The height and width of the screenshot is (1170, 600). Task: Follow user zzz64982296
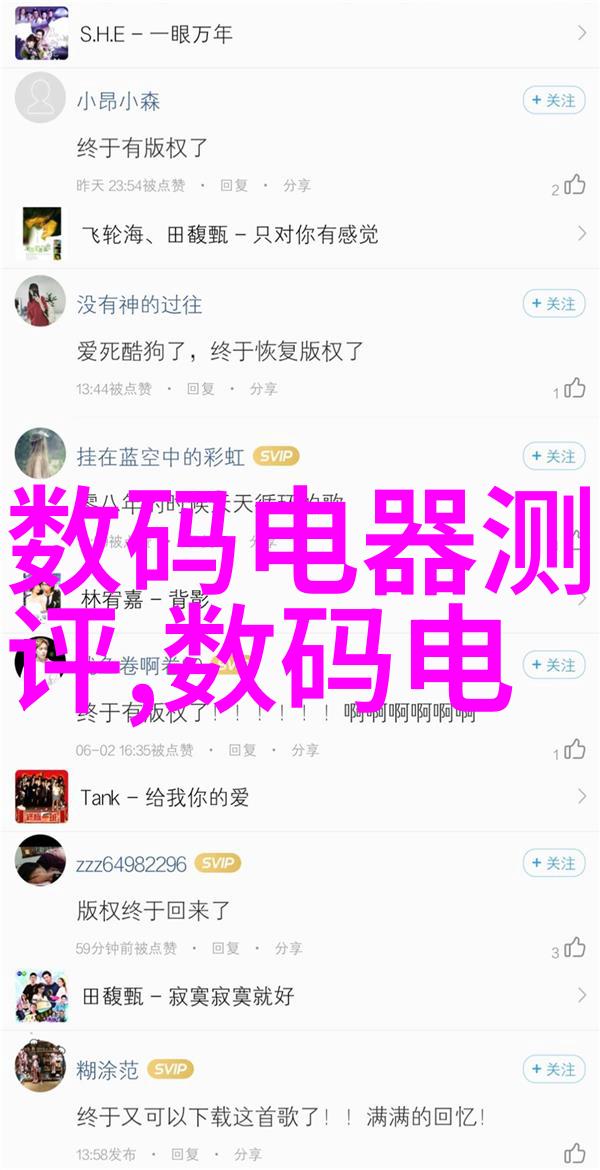tap(553, 863)
